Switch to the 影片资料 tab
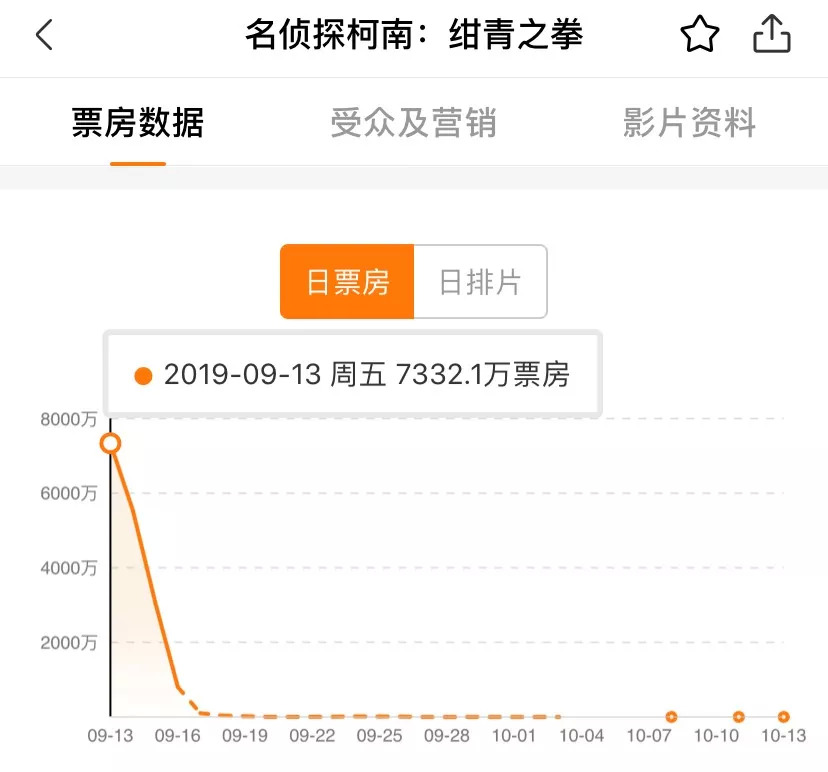The height and width of the screenshot is (772, 828). 689,124
